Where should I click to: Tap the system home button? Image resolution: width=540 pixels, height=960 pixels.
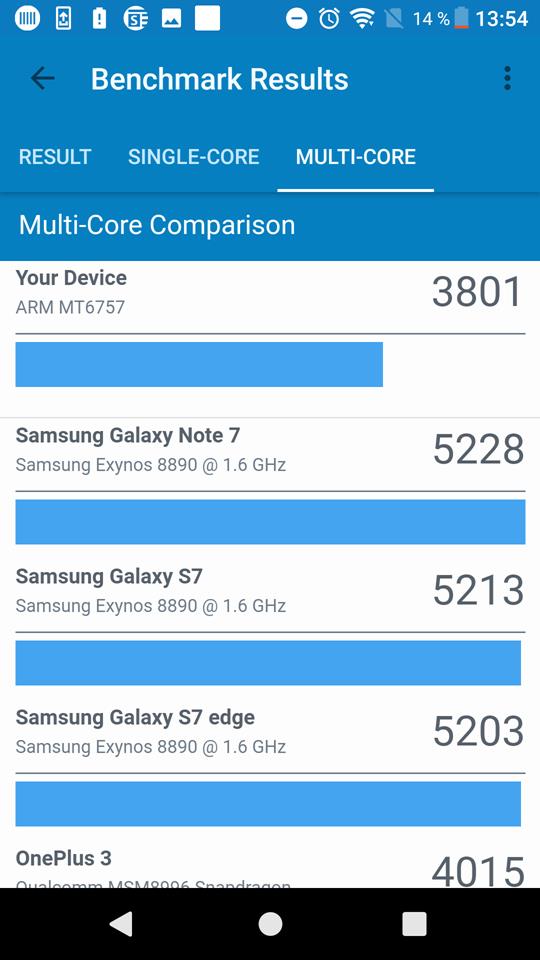click(x=270, y=924)
